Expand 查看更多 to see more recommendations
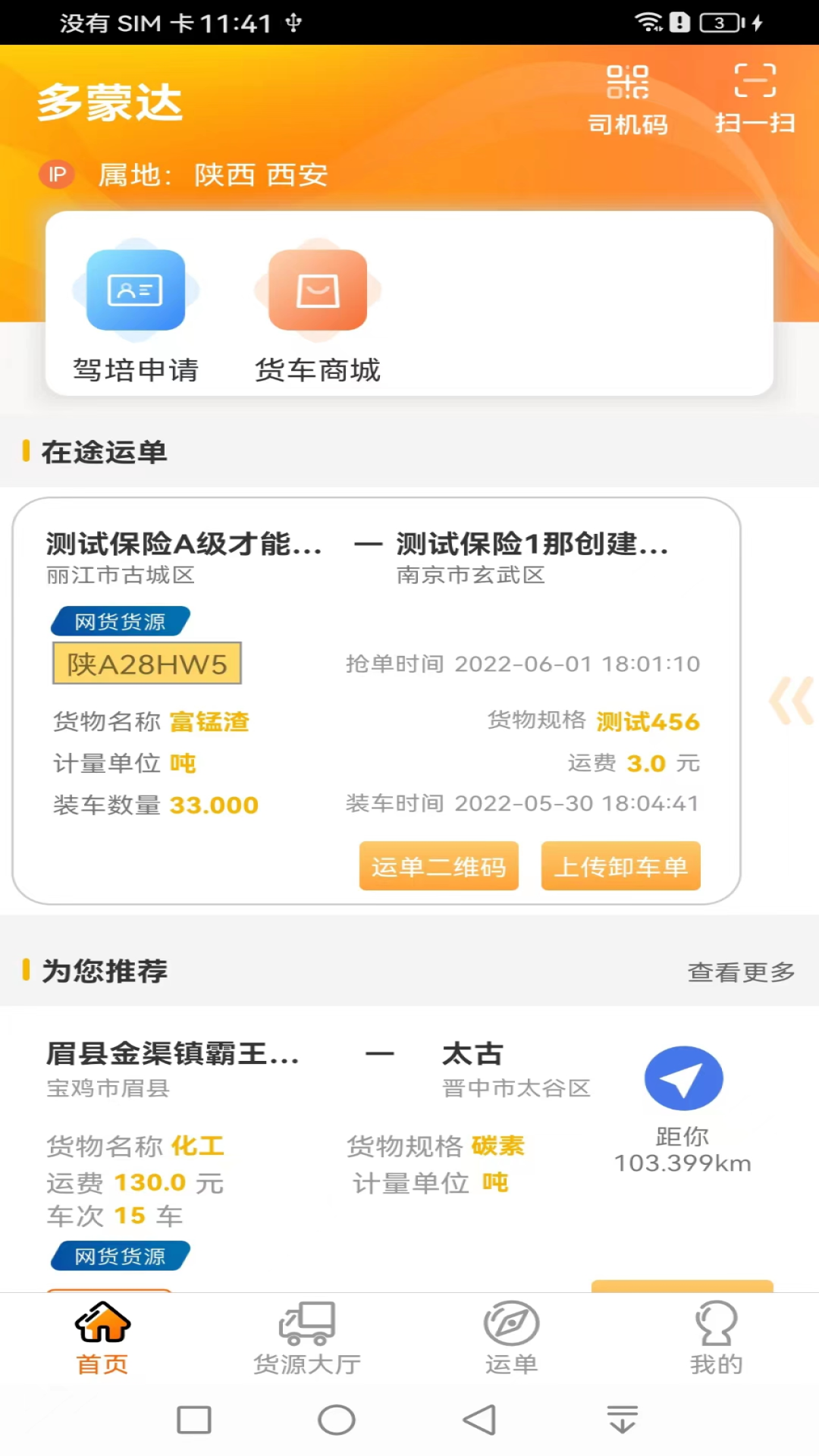 [741, 972]
